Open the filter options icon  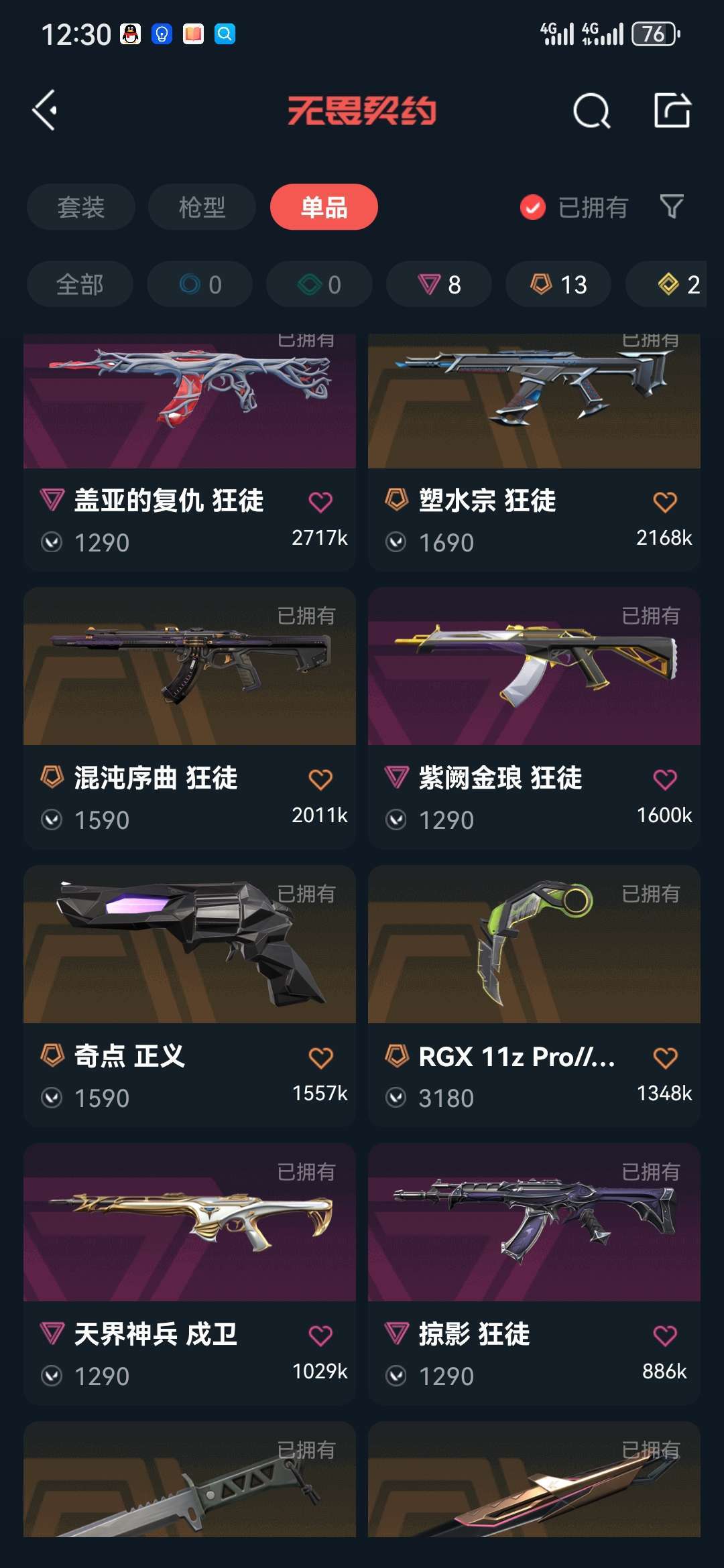coord(673,207)
